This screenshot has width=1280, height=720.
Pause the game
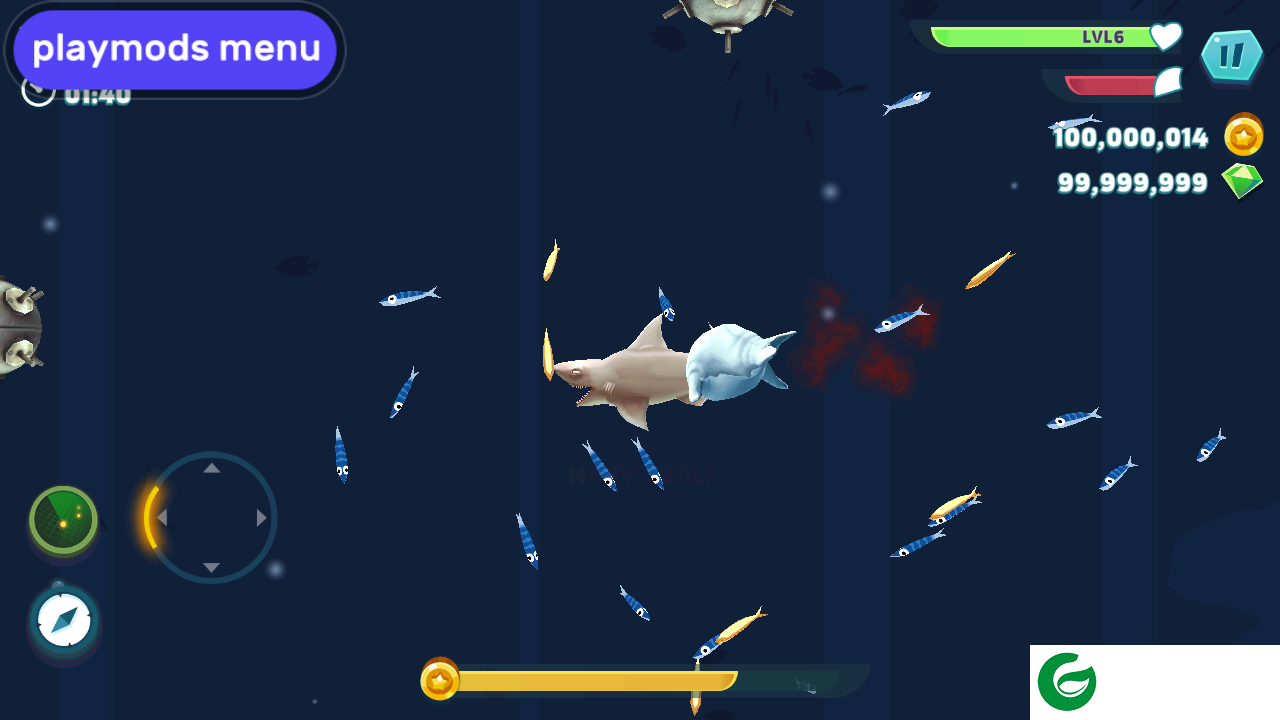click(1231, 56)
